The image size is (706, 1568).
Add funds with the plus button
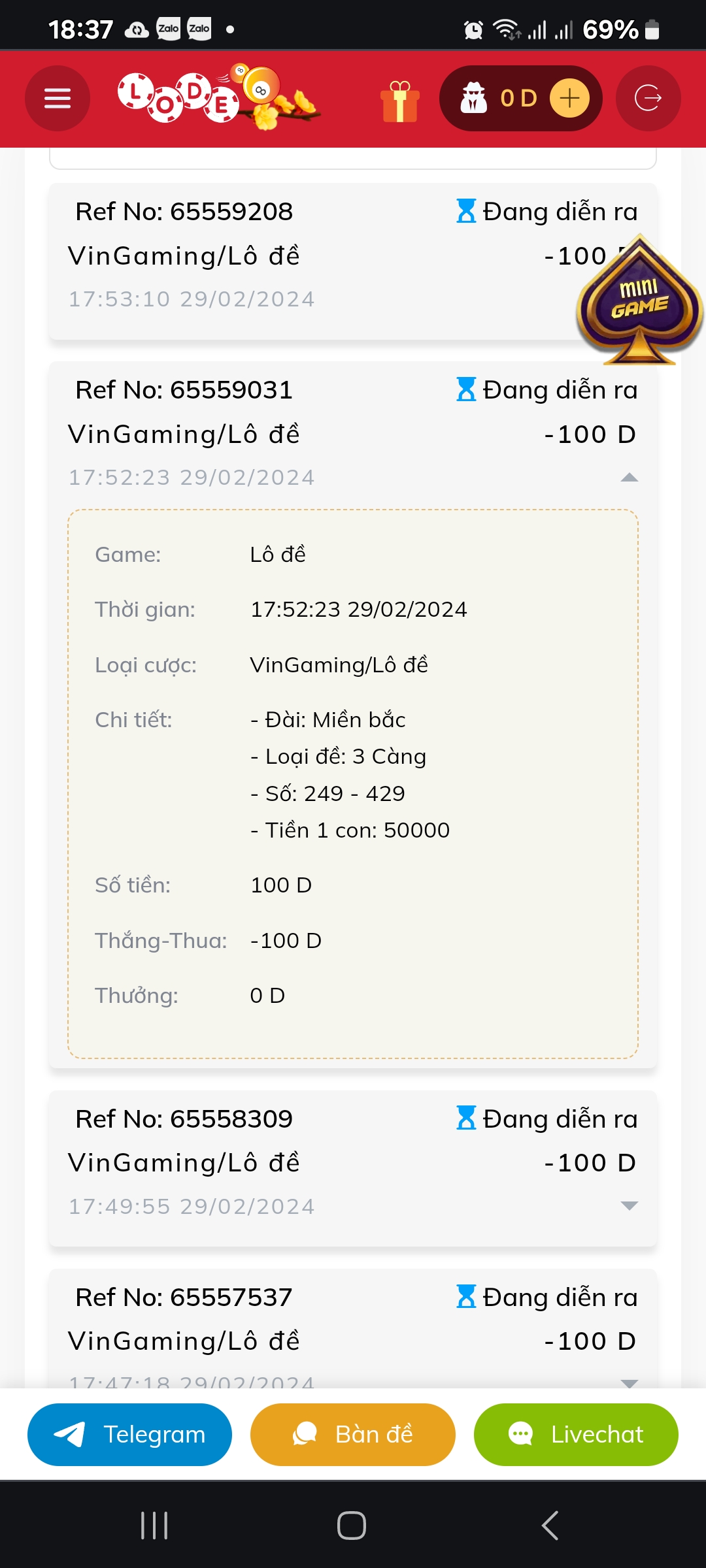pyautogui.click(x=569, y=99)
